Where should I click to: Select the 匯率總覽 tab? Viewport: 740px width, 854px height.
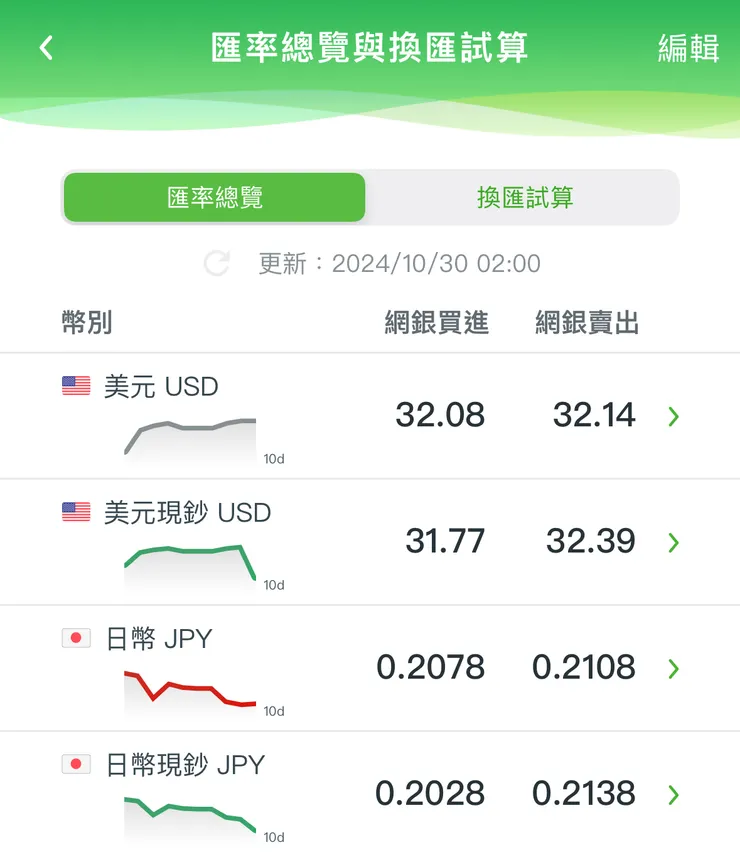coord(213,198)
